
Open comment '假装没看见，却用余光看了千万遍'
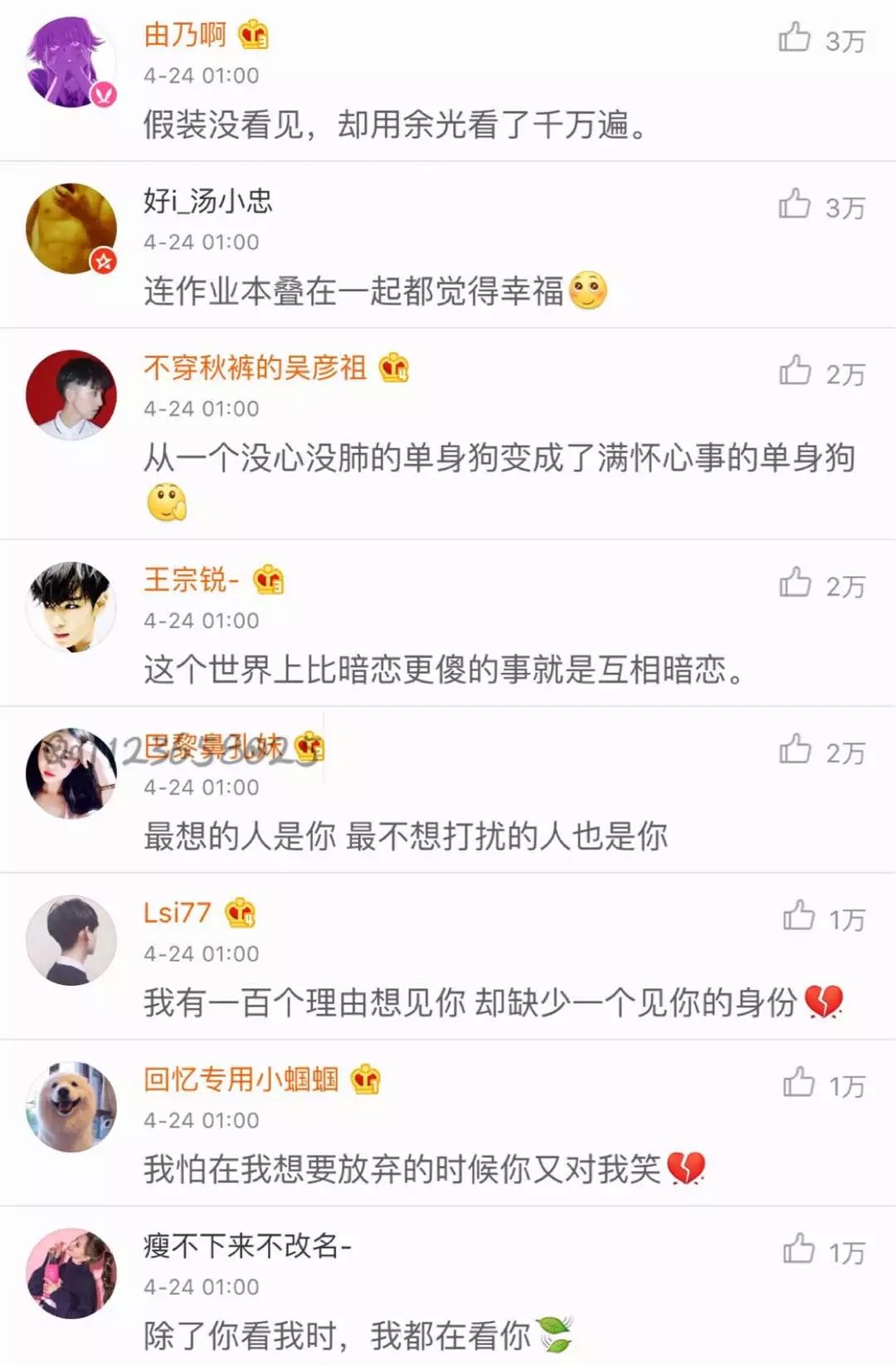click(x=394, y=125)
